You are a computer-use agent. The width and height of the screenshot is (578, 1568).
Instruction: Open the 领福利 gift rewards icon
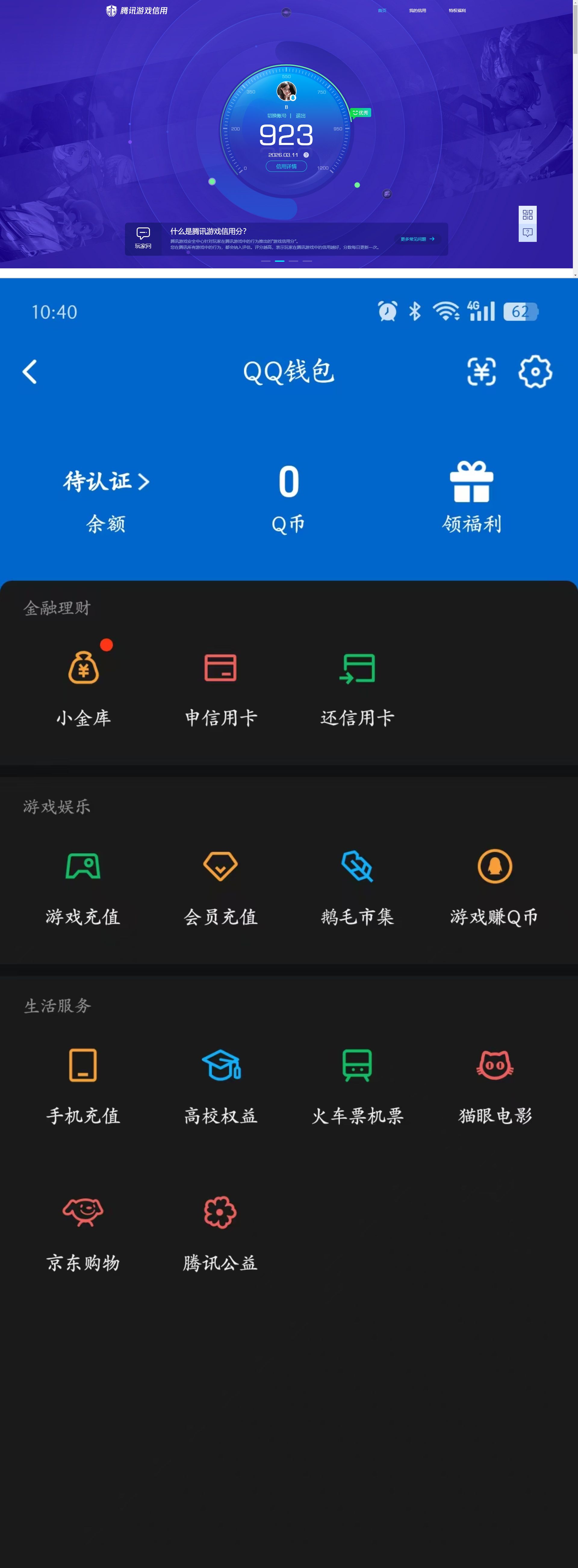pyautogui.click(x=471, y=481)
